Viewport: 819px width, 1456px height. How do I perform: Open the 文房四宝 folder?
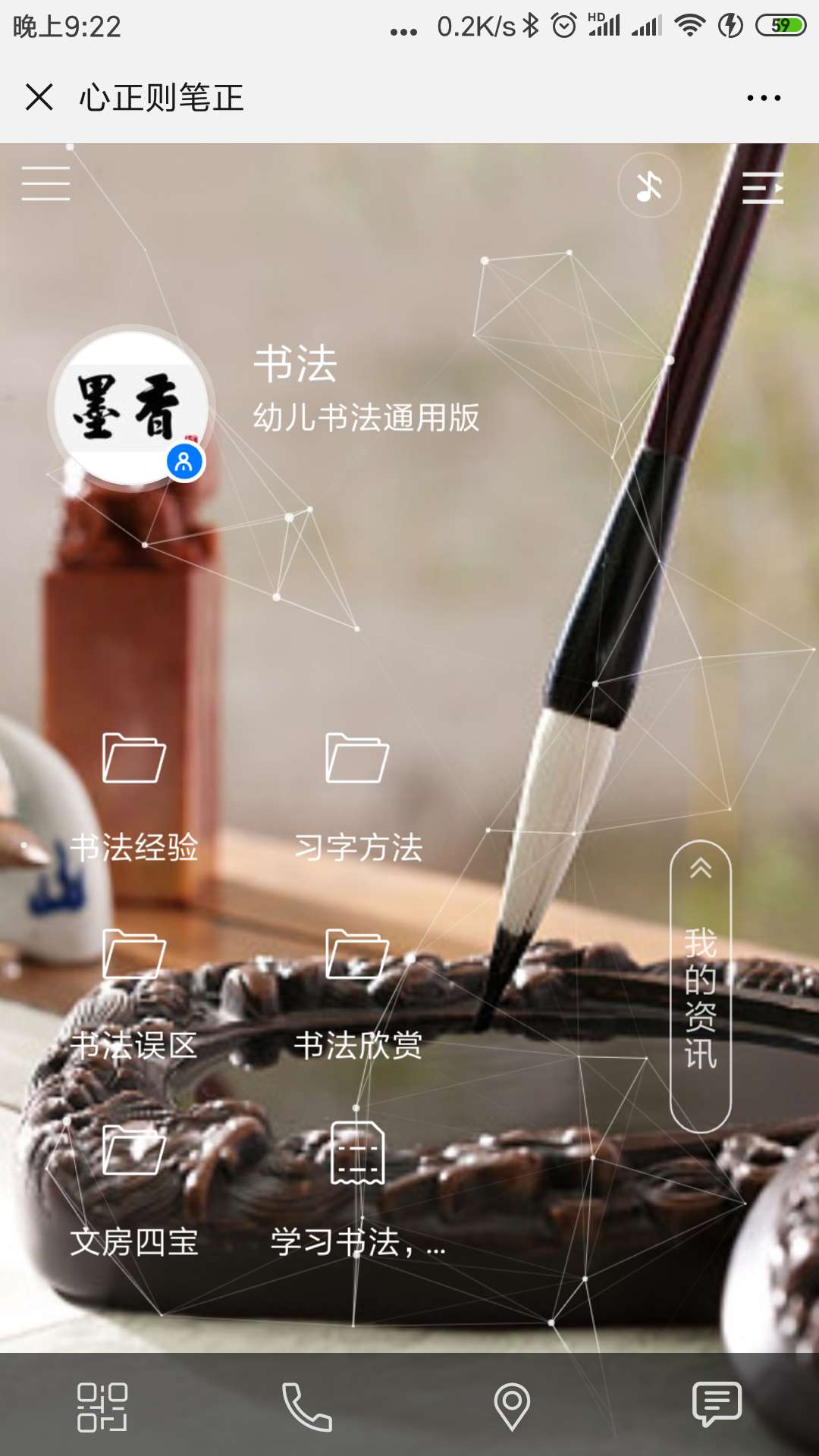[x=133, y=1191]
